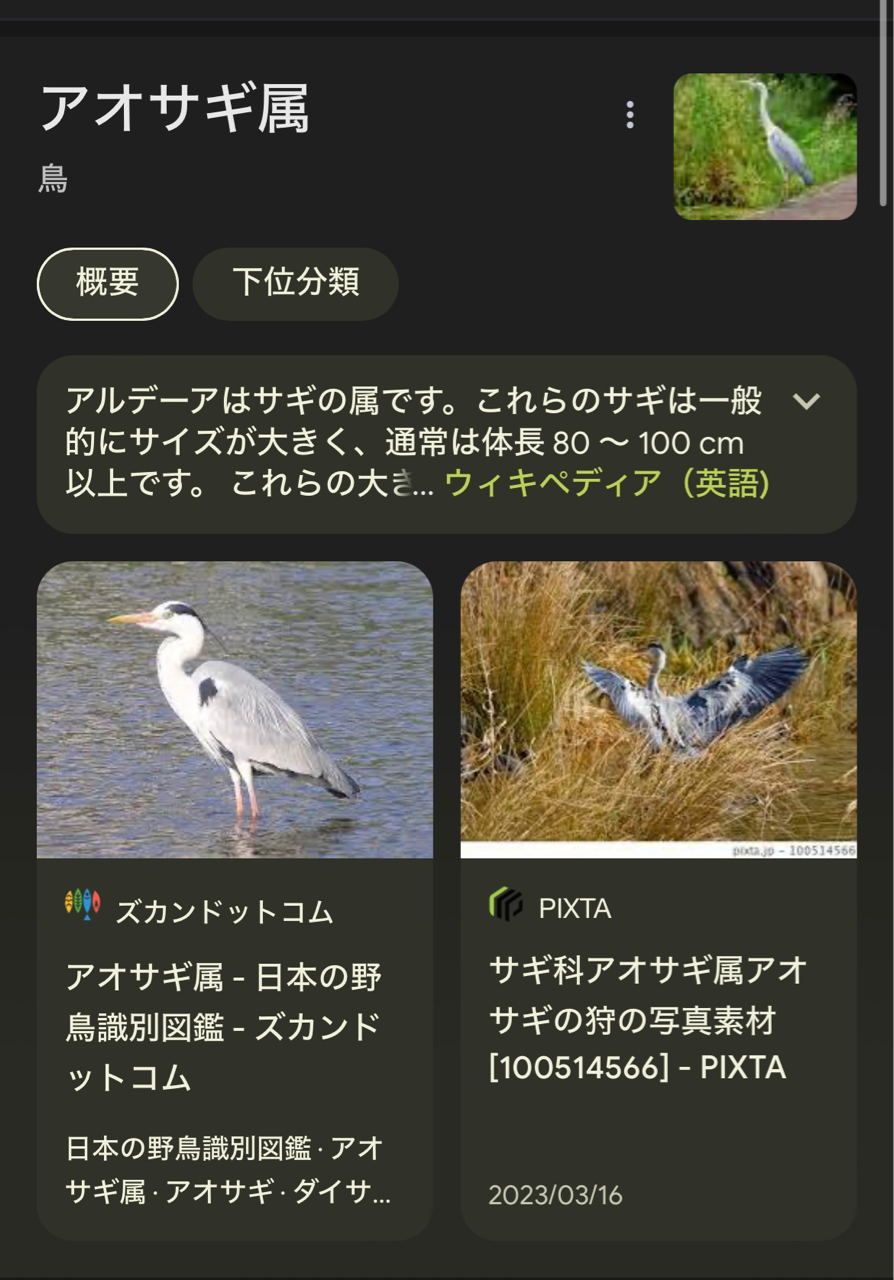Expand the アルデーア description with the chevron

click(x=806, y=402)
